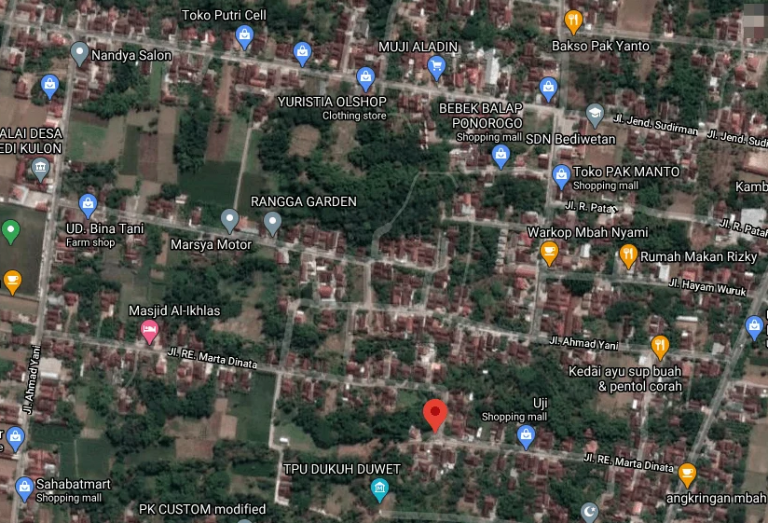Select the Uji shopping mall pin
Screen dimensions: 768x523
[526, 436]
